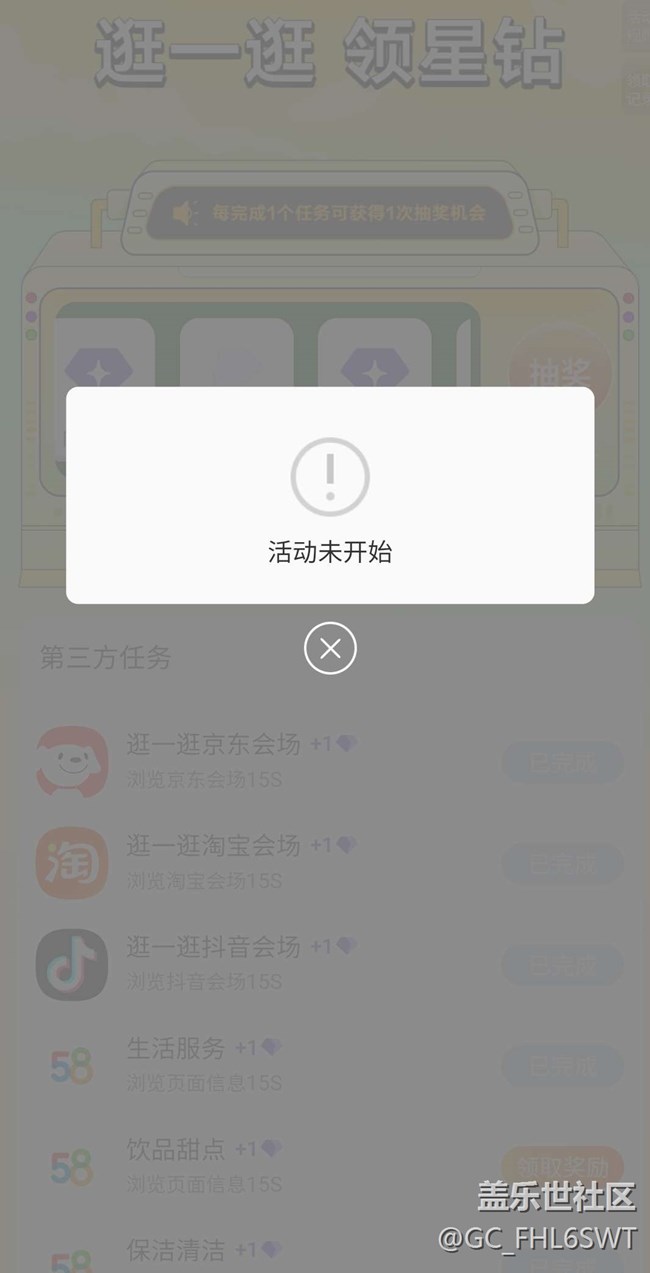
Task: Close the 活动未开始 dialog
Action: [330, 648]
